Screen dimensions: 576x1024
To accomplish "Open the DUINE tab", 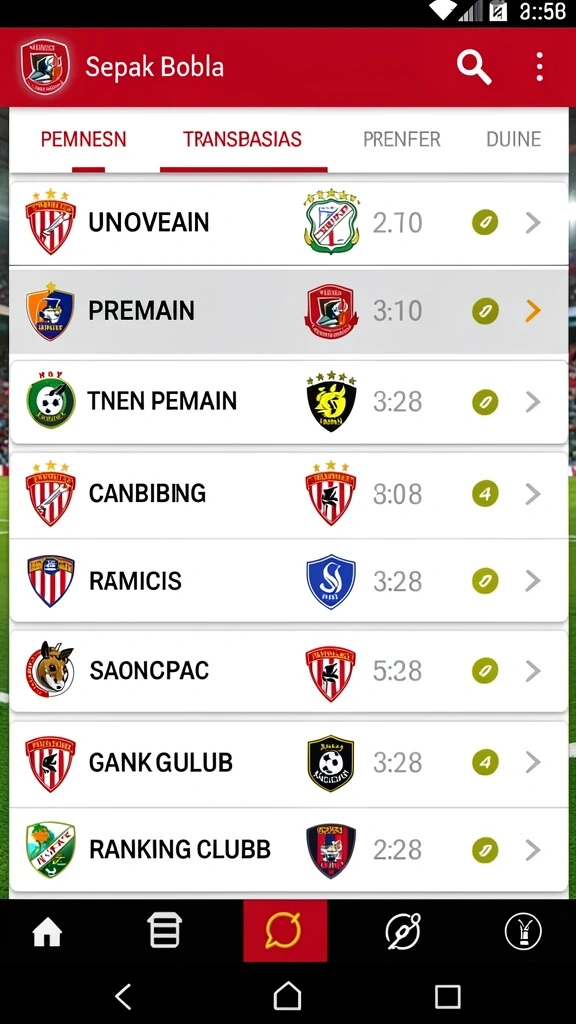I will click(x=514, y=139).
